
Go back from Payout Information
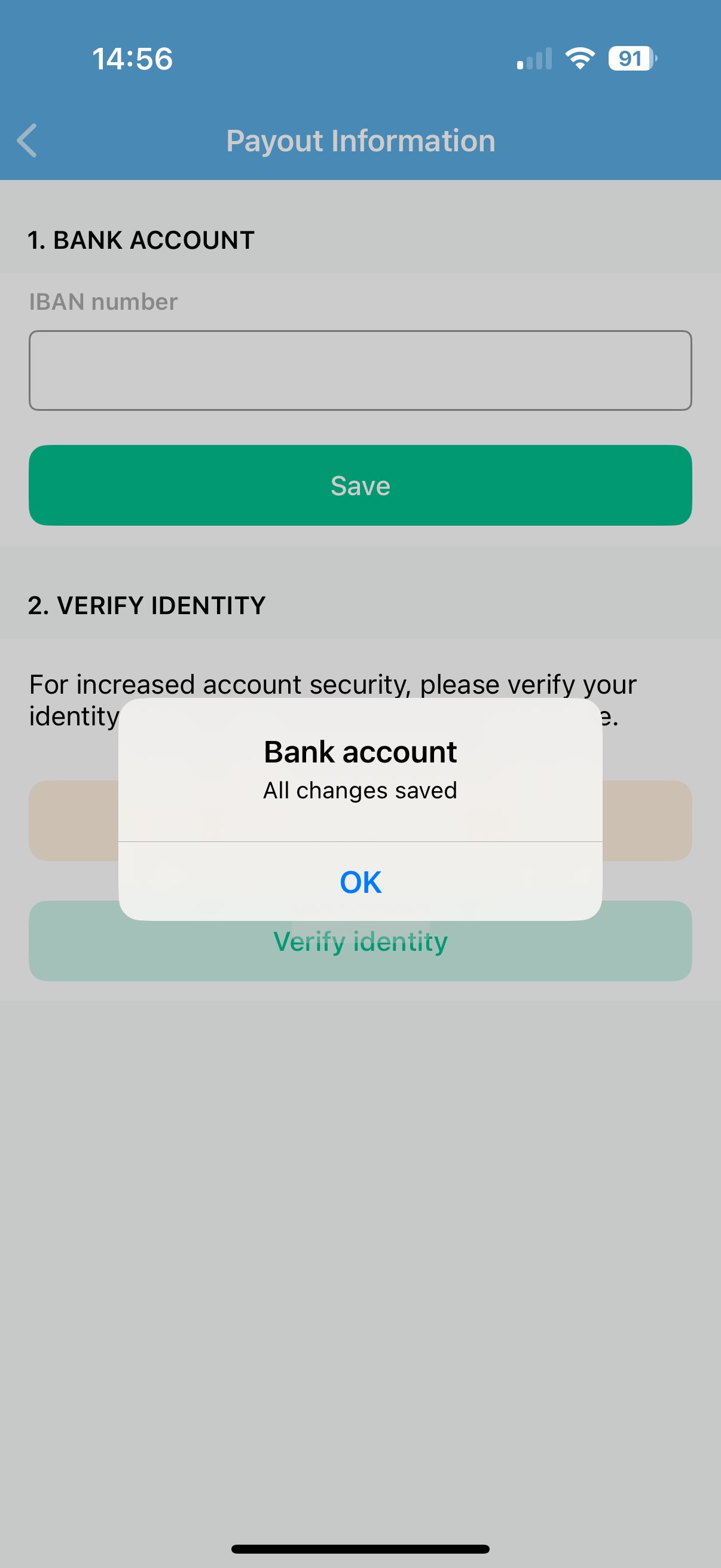28,141
